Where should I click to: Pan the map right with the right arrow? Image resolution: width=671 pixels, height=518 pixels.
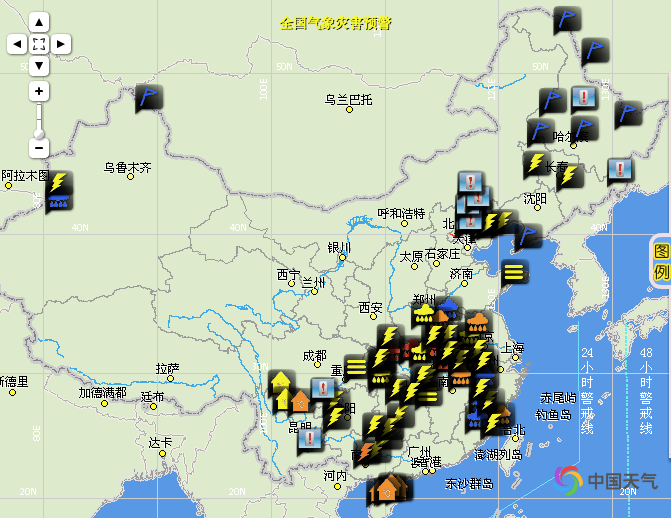(61, 44)
